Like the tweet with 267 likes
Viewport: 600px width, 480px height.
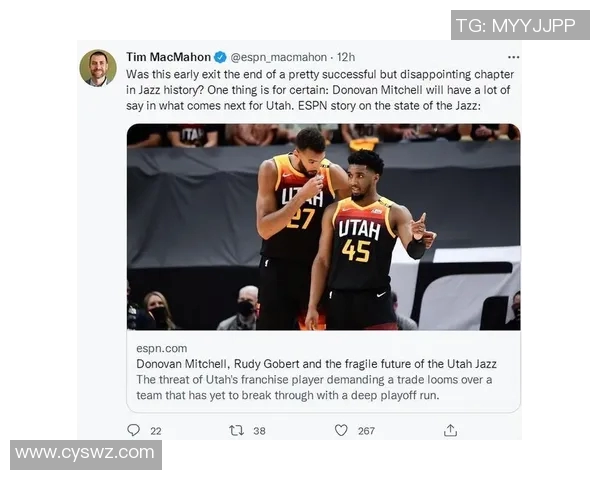[341, 430]
